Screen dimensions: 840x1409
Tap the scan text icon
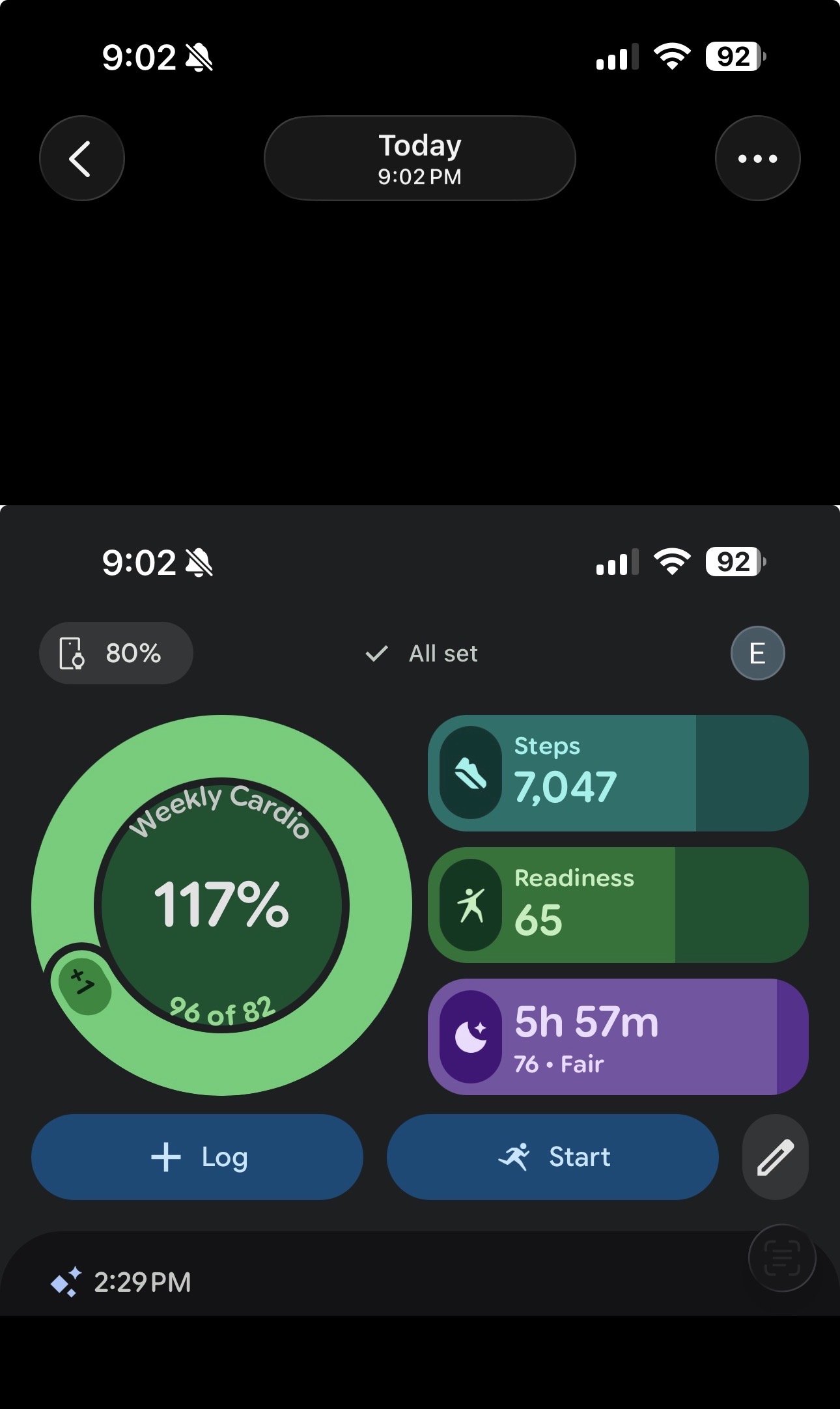(x=782, y=1258)
